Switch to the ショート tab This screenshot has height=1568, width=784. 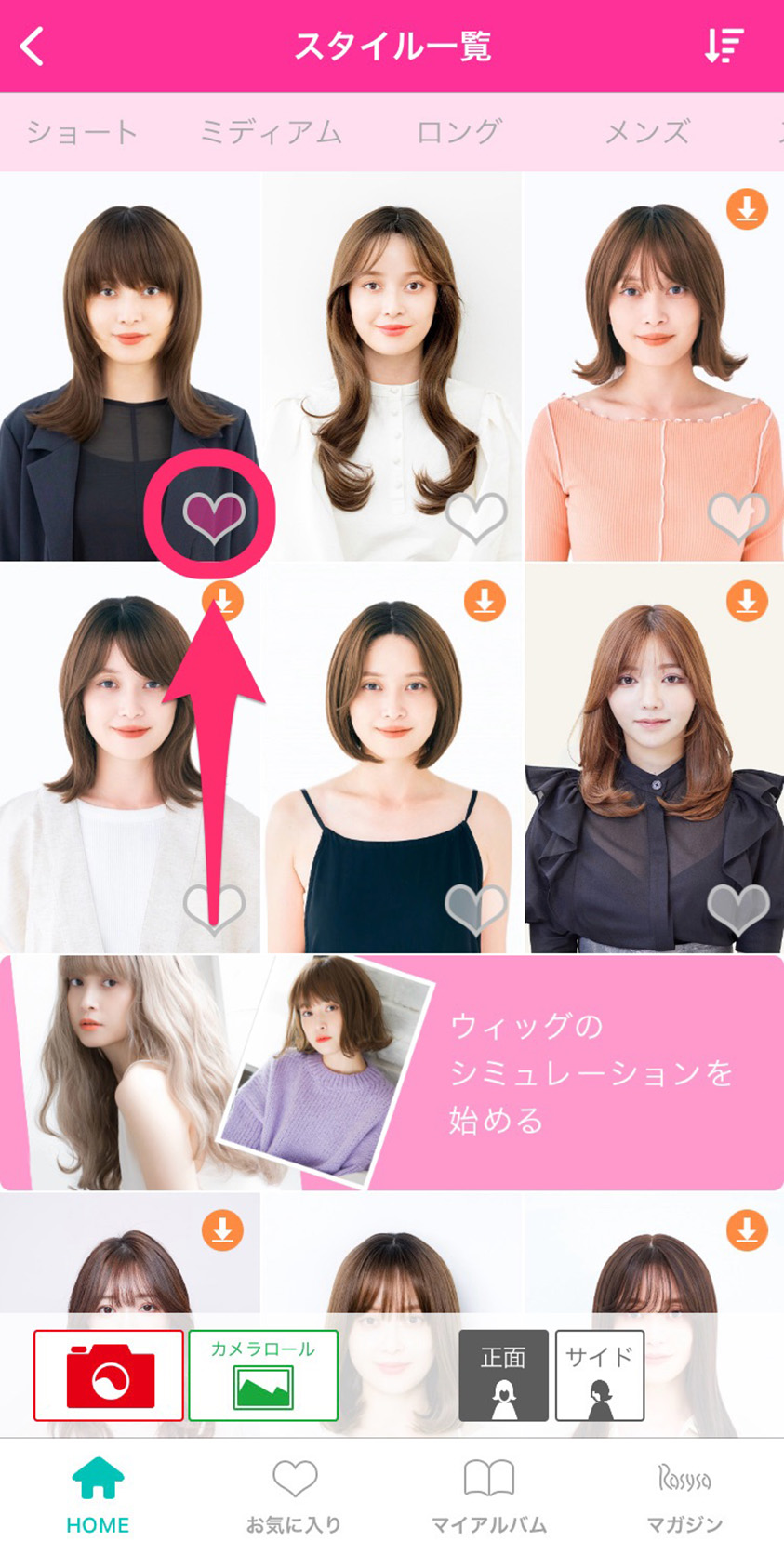click(x=83, y=132)
